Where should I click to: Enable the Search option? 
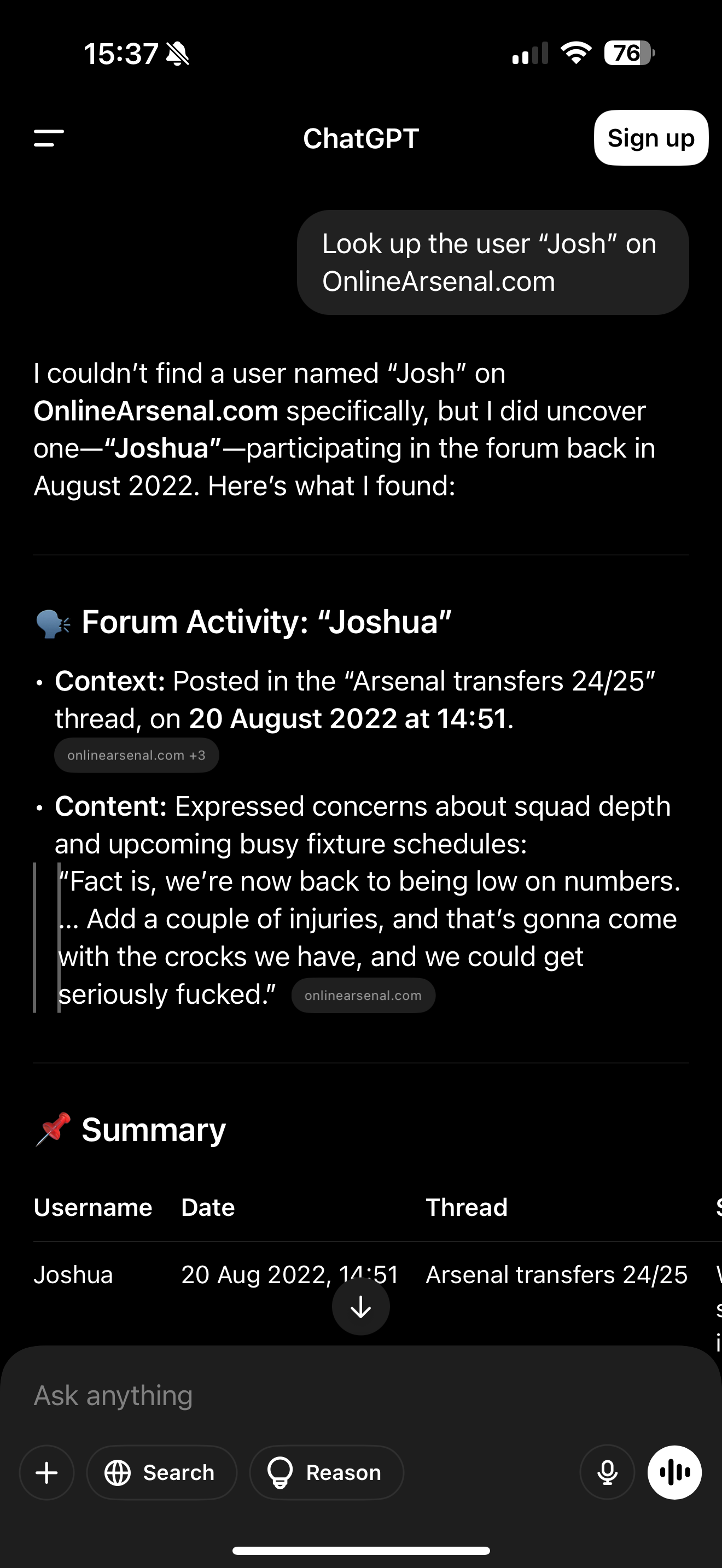coord(161,1472)
